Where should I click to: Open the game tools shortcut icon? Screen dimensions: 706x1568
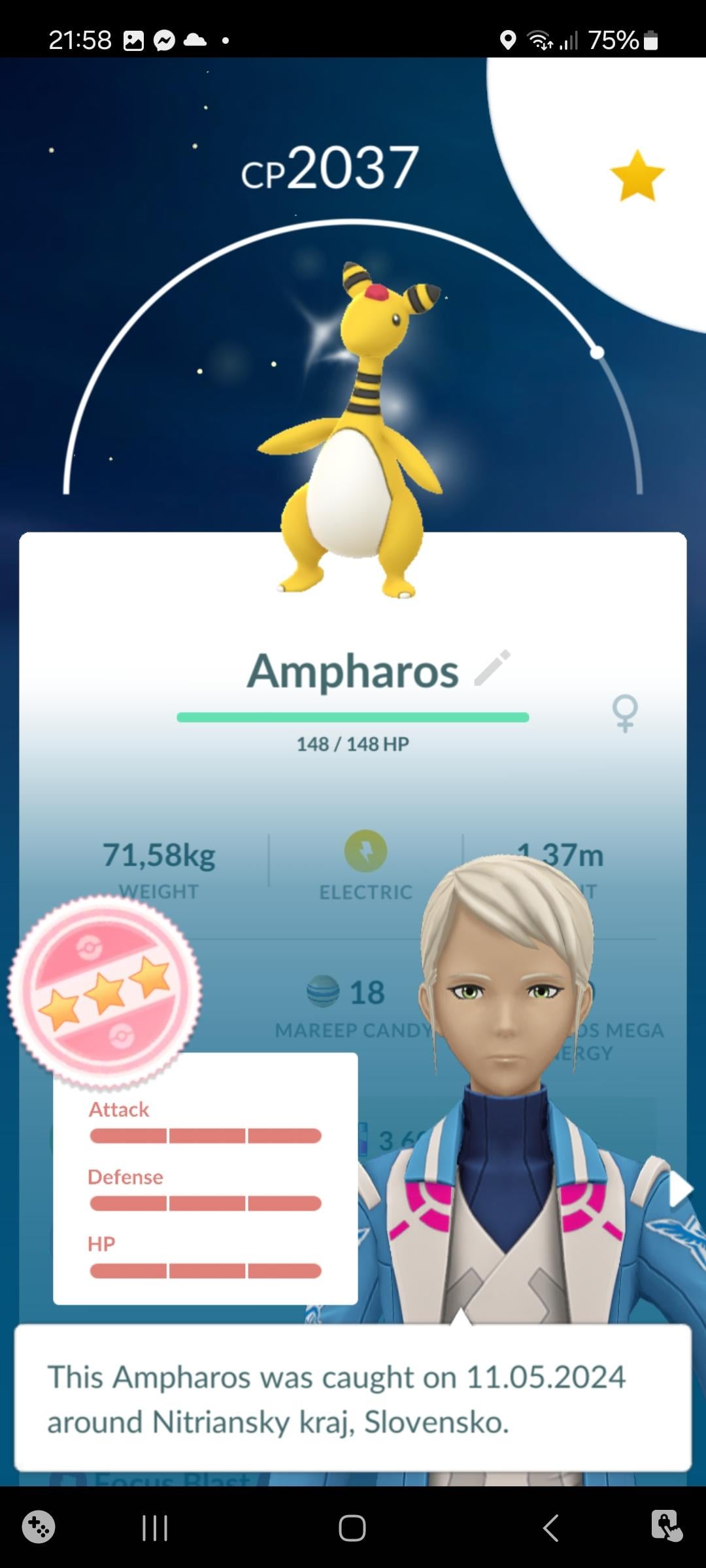[39, 1527]
